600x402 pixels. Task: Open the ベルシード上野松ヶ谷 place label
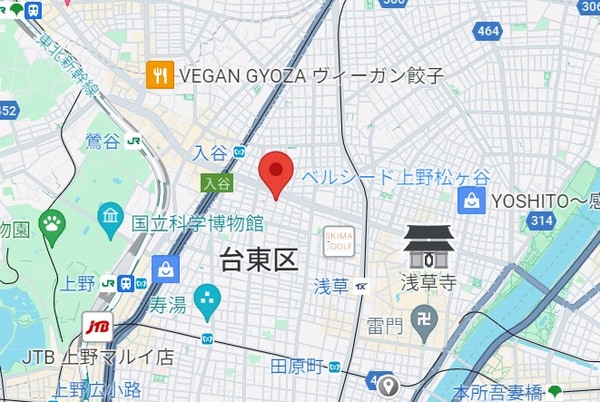click(395, 176)
